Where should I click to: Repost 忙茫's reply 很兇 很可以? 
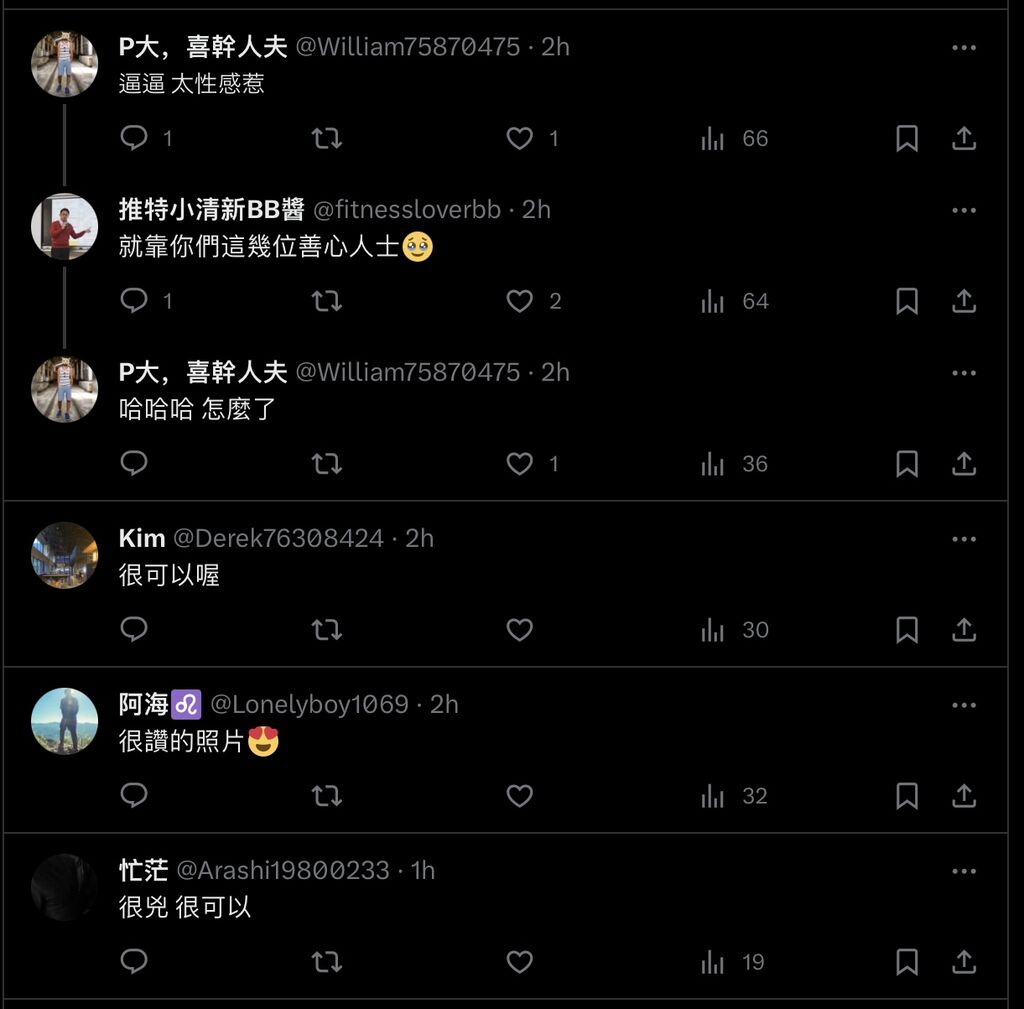(x=327, y=962)
